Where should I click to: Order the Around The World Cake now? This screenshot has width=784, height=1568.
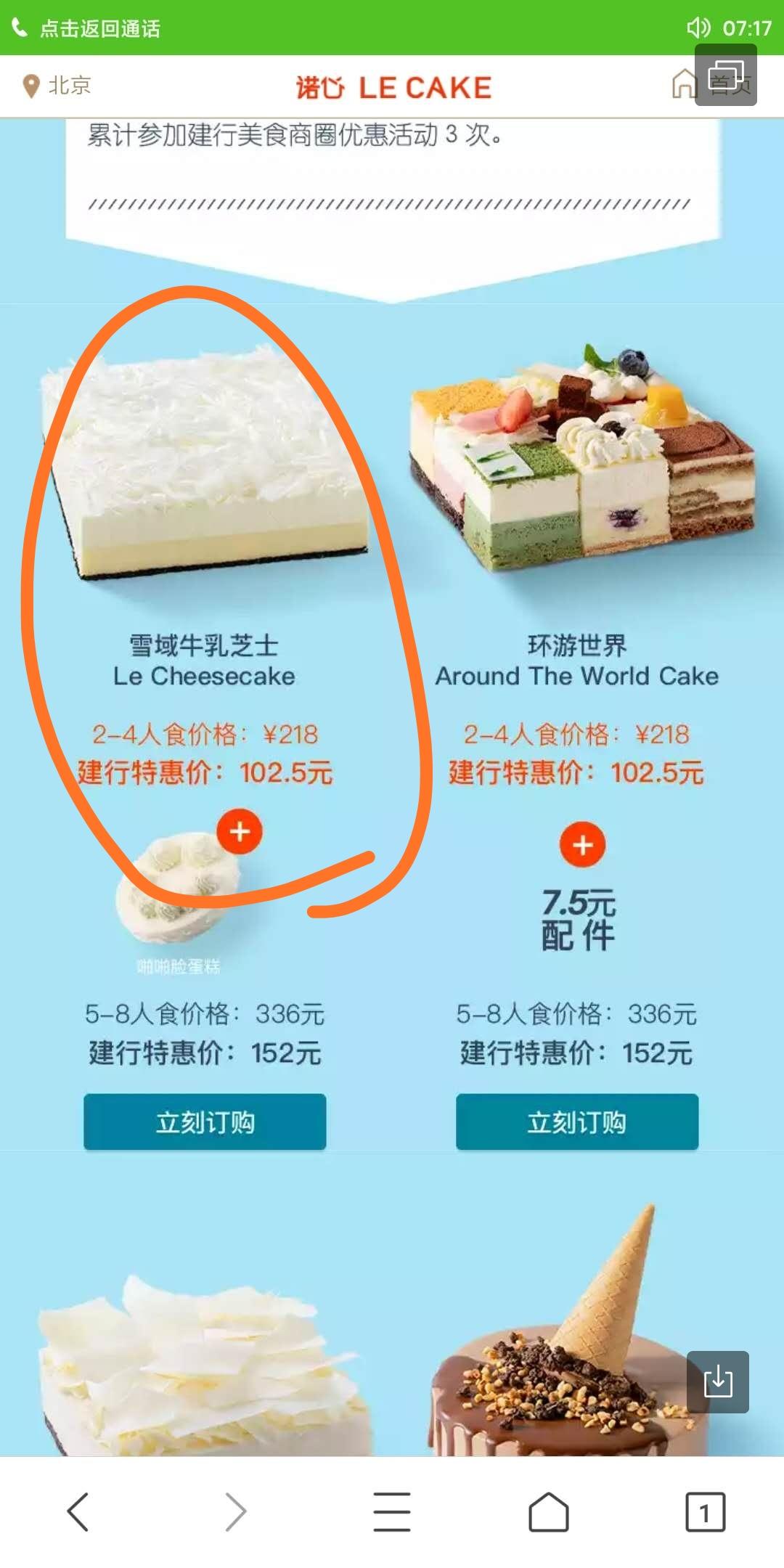tap(577, 1122)
